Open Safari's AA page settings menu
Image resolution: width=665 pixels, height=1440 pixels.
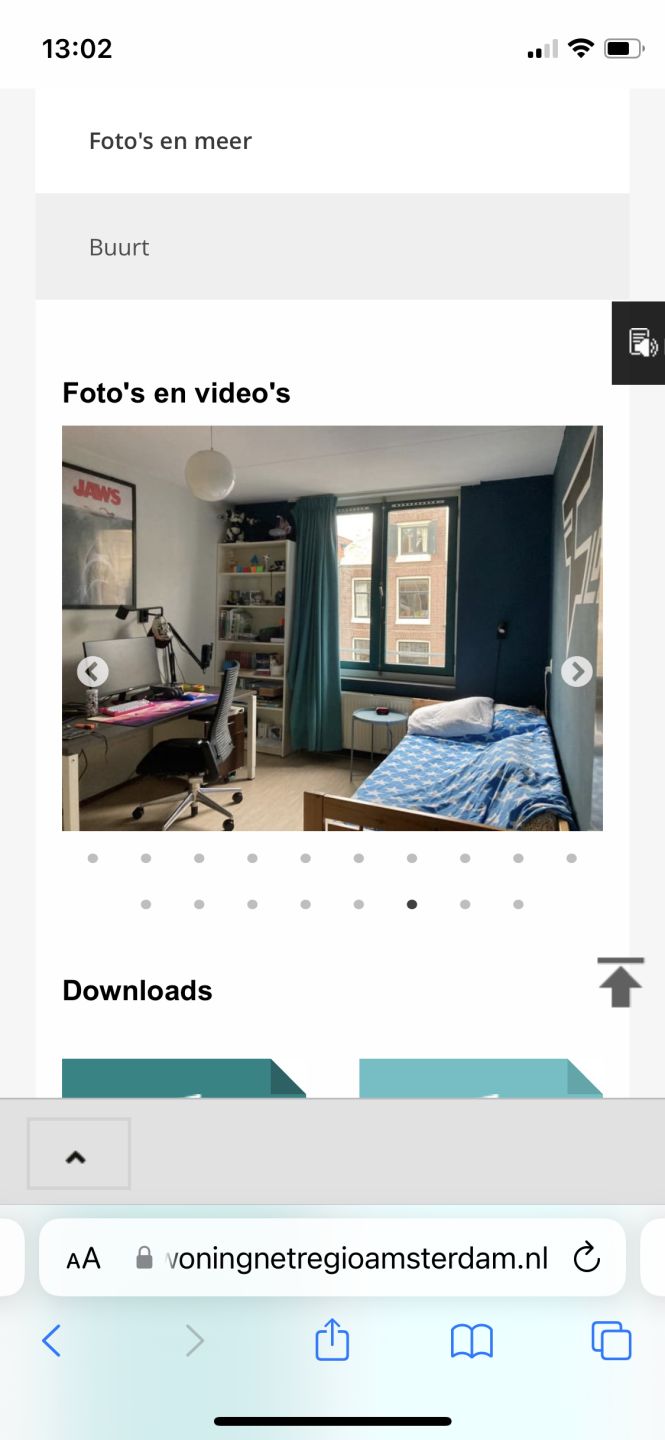pyautogui.click(x=84, y=1258)
